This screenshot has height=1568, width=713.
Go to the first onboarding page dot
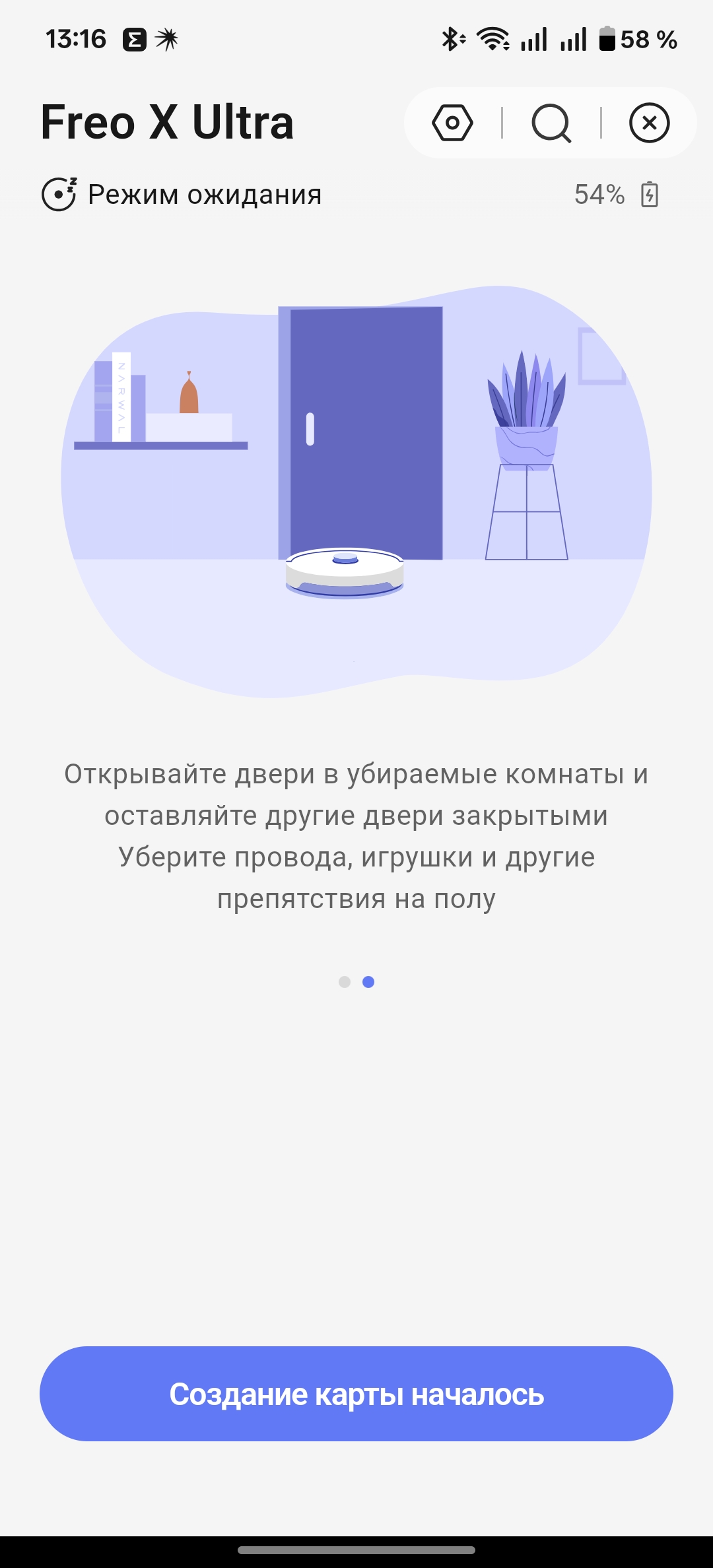click(x=344, y=982)
